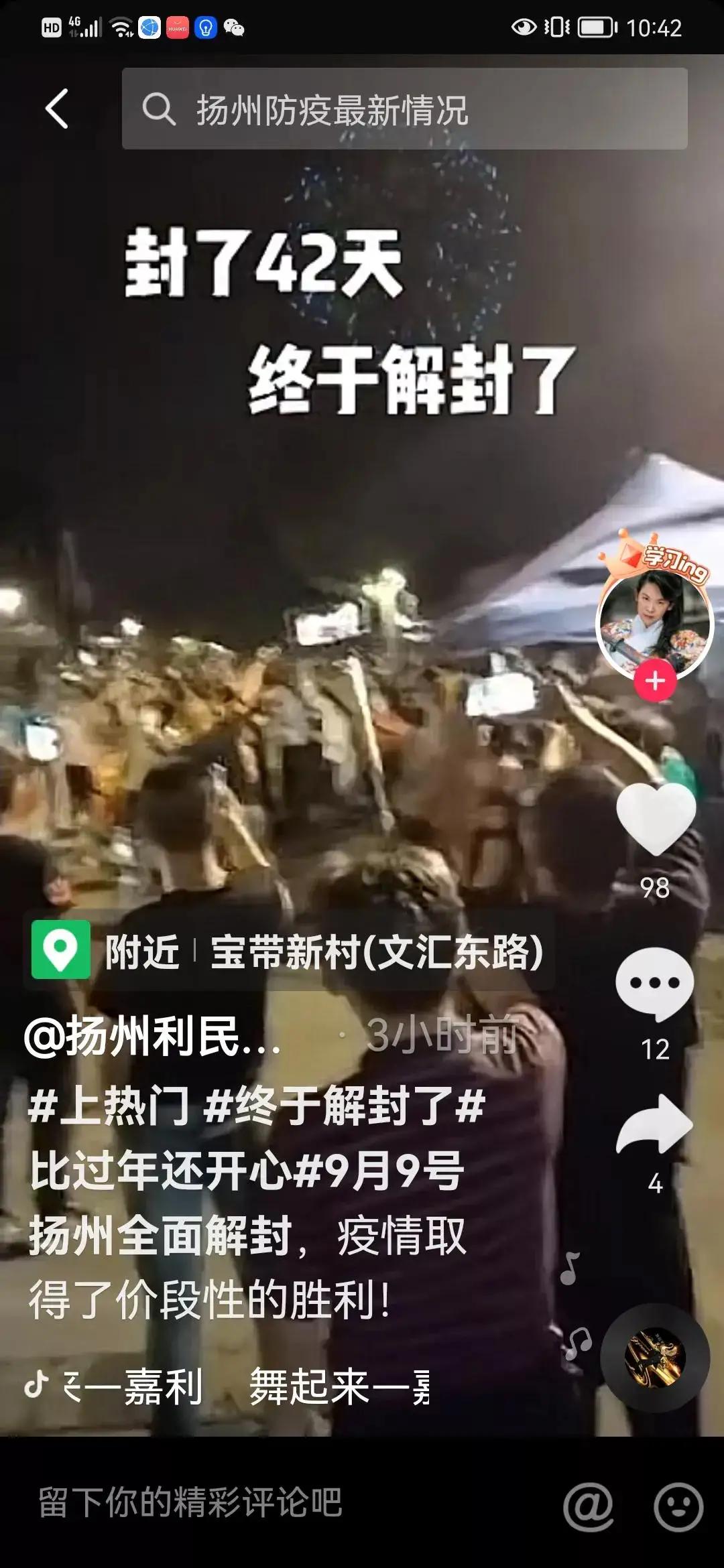Follow the creator with the plus button
The width and height of the screenshot is (724, 1568).
[655, 681]
